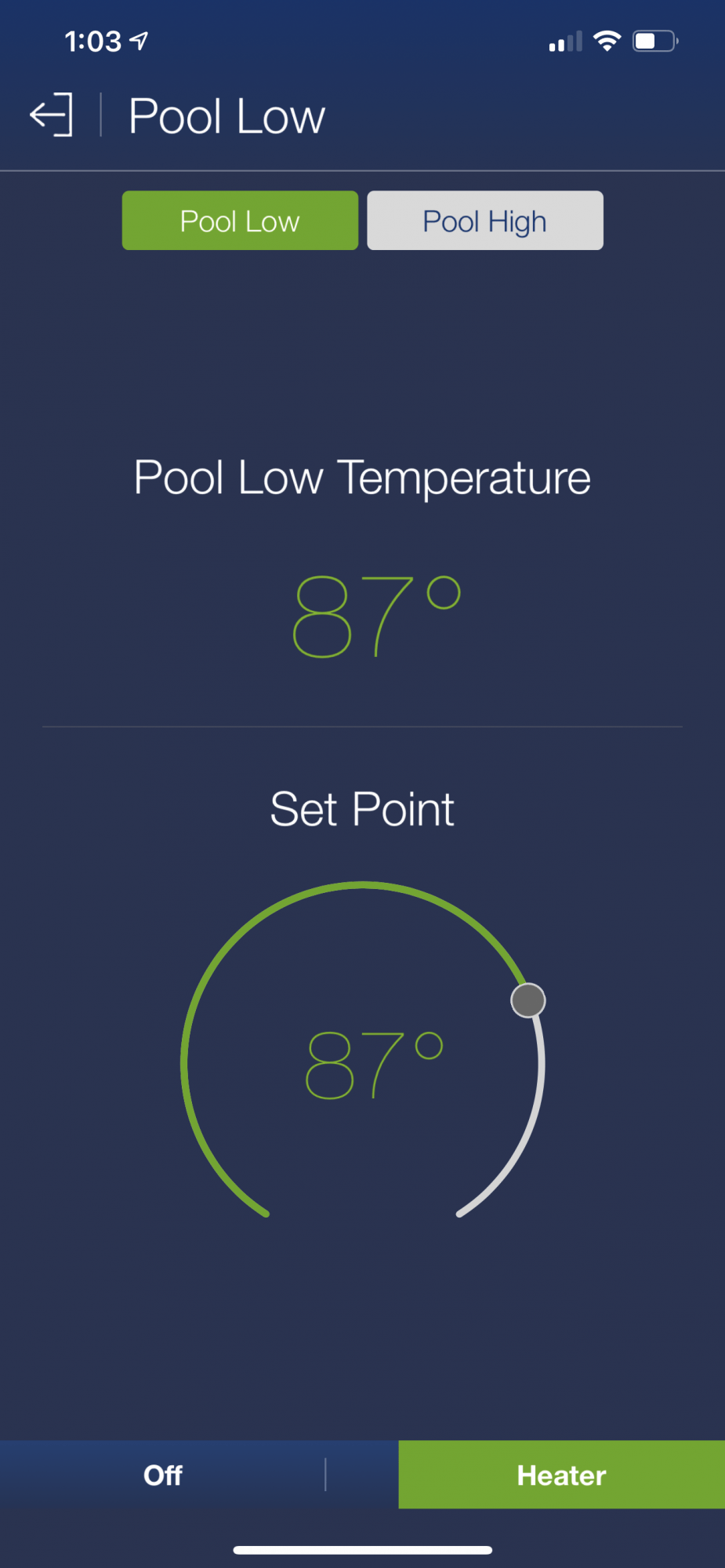
Task: Switch to the Pool High tab
Action: (485, 221)
